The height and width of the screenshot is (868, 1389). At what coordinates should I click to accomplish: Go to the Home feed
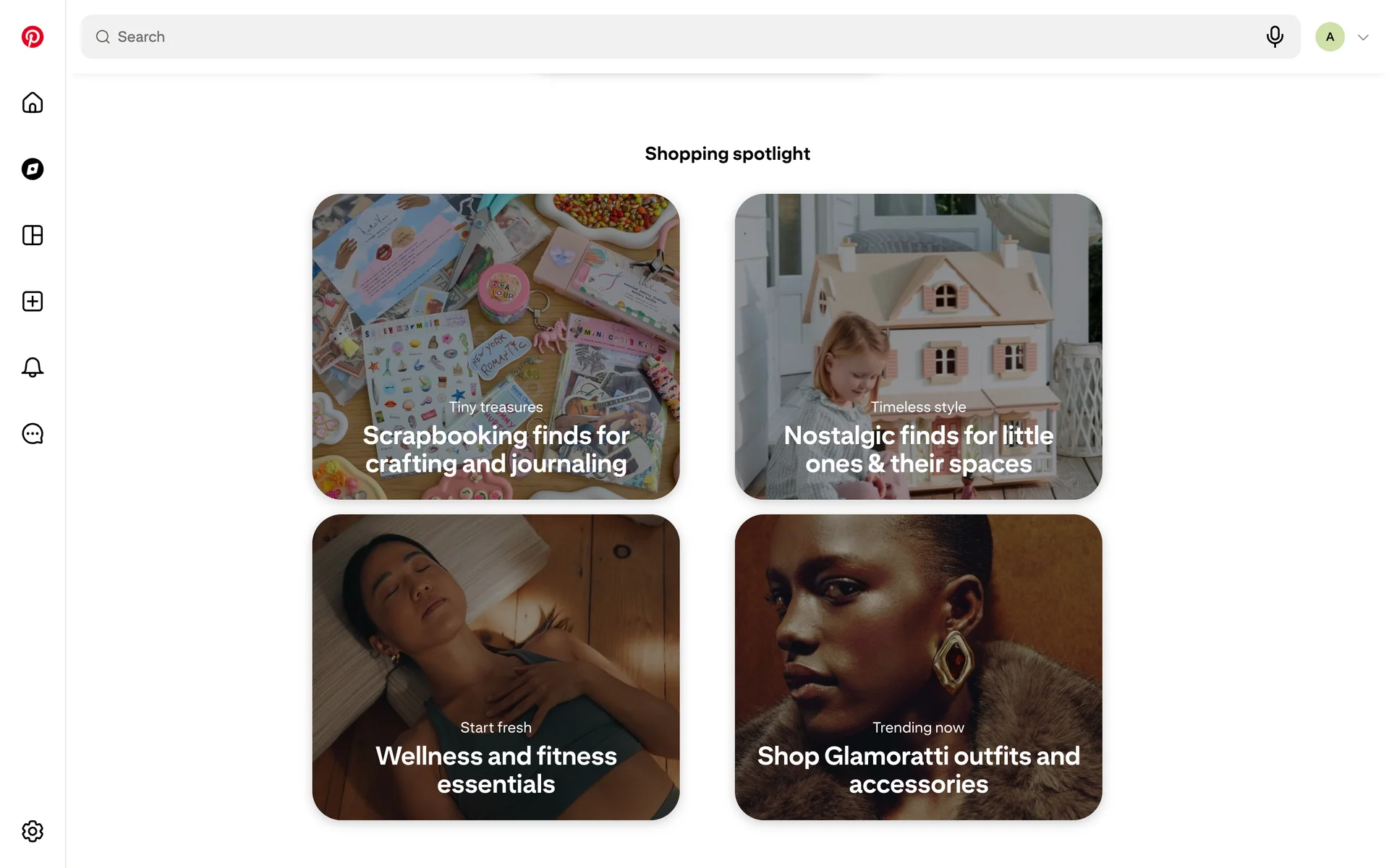pyautogui.click(x=33, y=103)
